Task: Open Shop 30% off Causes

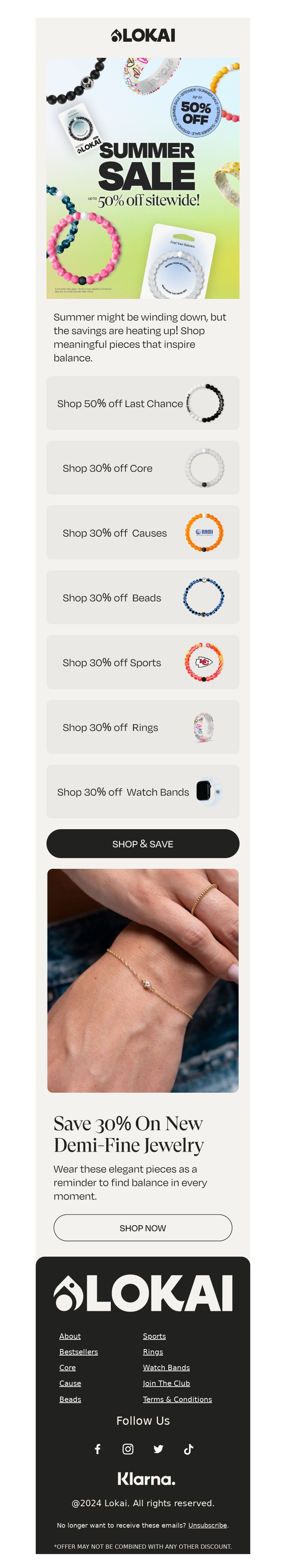Action: (143, 533)
